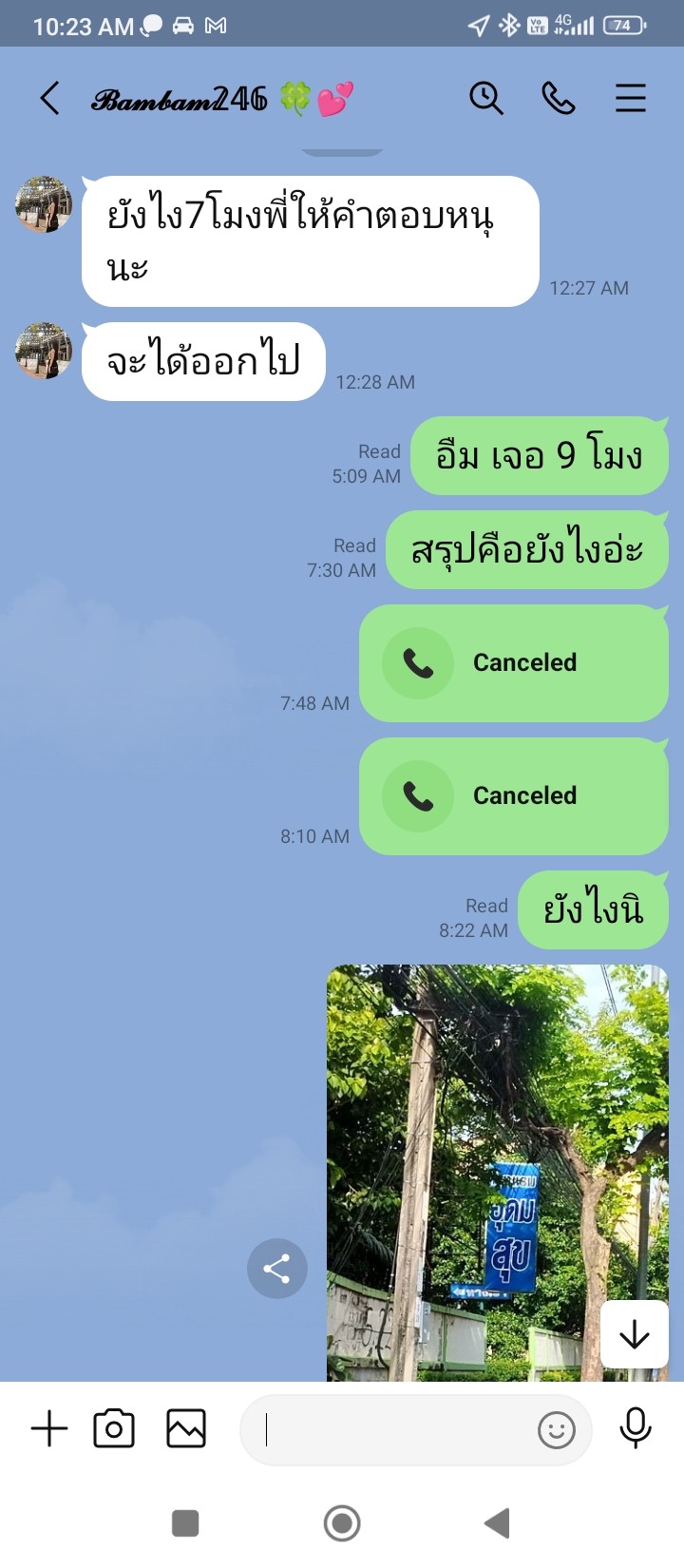
Task: Jump to the latest message arrow
Action: 634,1335
